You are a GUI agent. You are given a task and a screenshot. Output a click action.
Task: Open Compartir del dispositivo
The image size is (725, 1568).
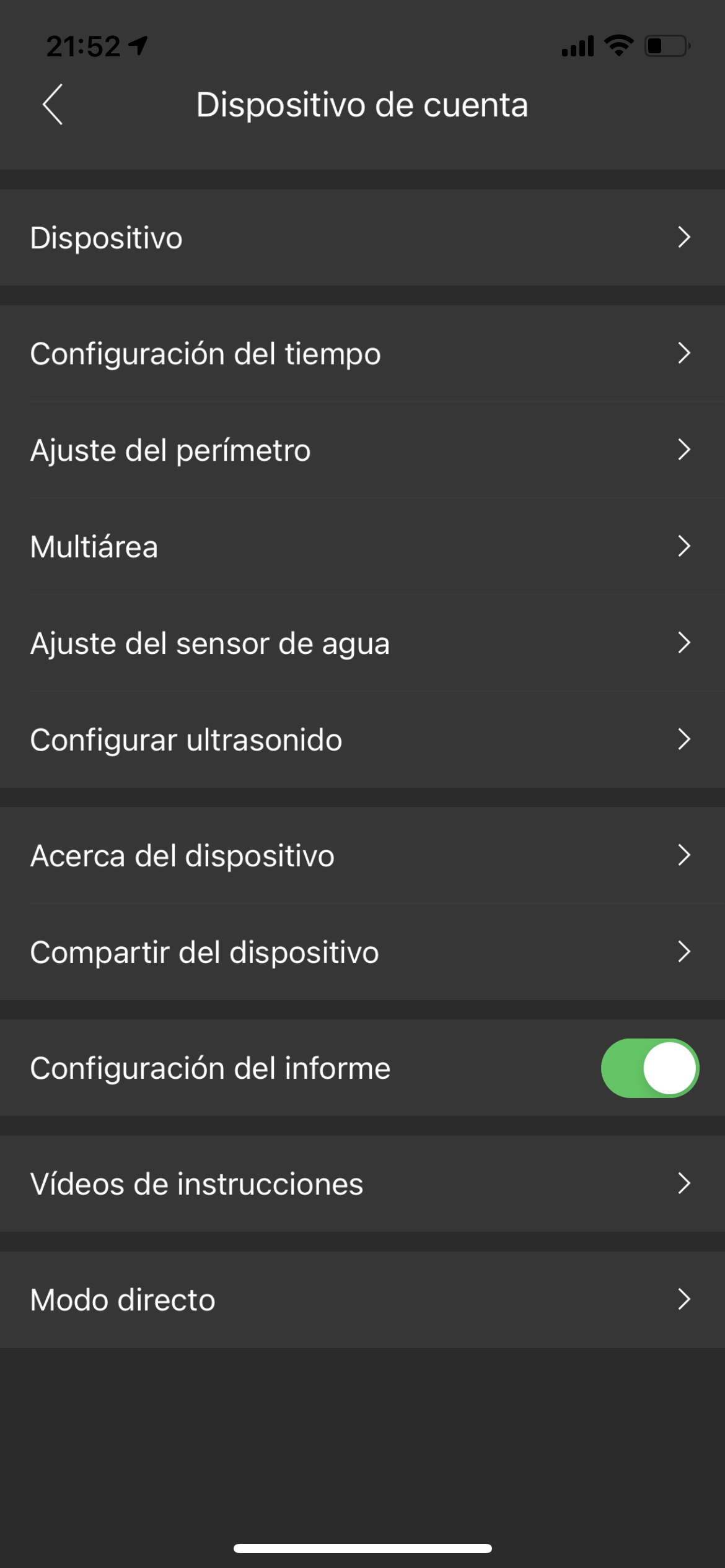(x=362, y=952)
